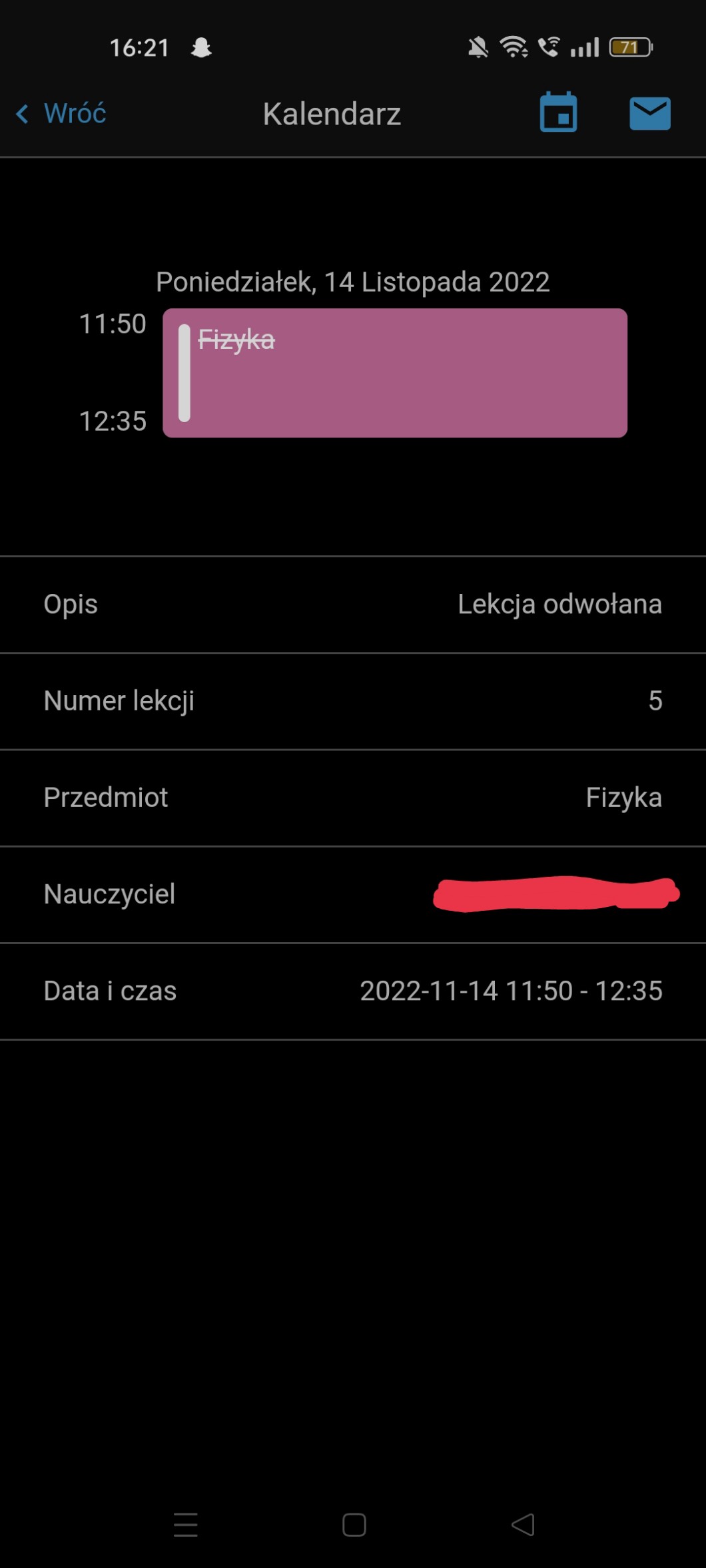Select the cancelled Fizyka lesson block

394,373
